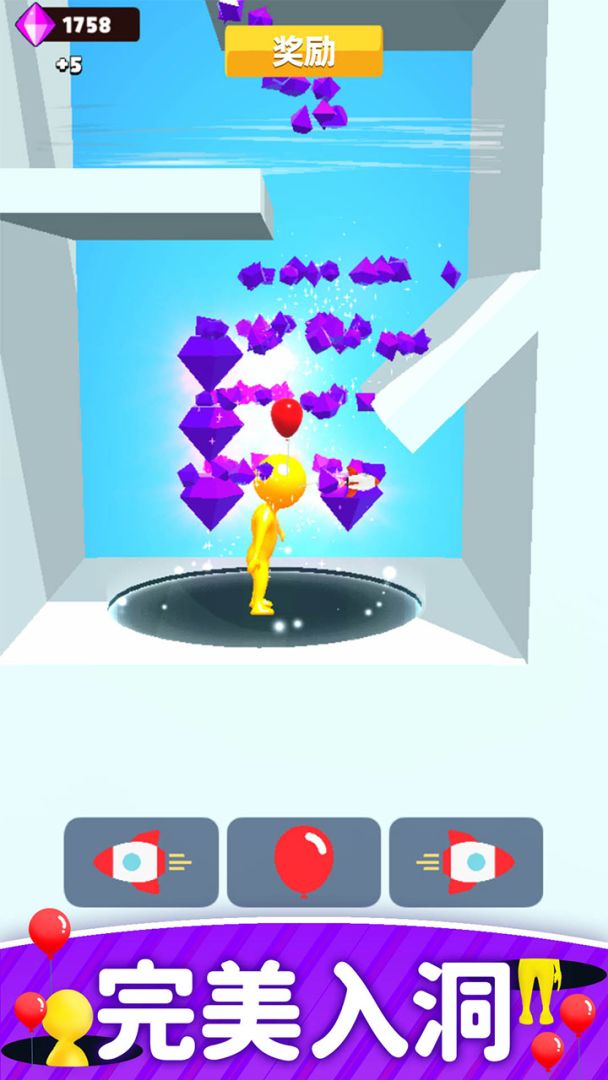Tap the 奖励 reward button
The height and width of the screenshot is (1080, 608).
tap(303, 52)
